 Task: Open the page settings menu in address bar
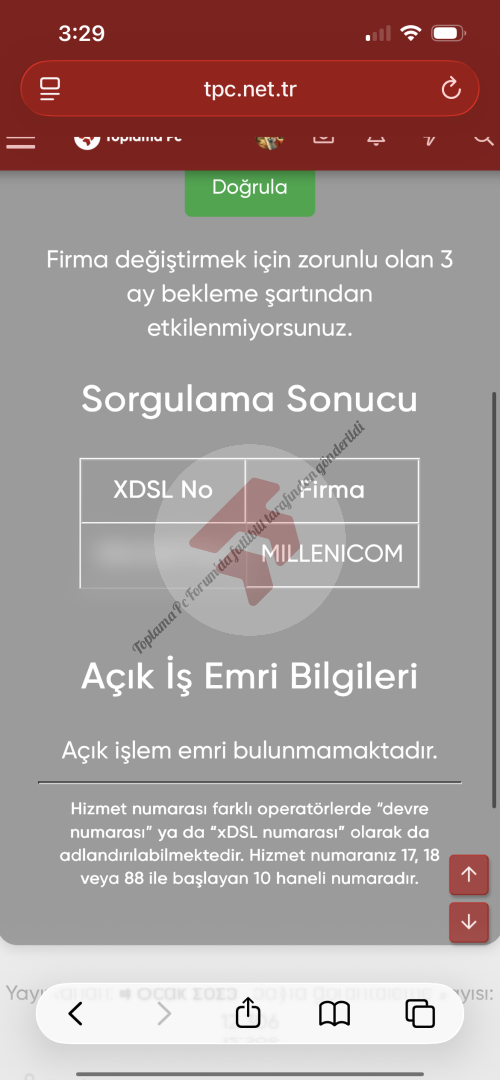[x=50, y=88]
